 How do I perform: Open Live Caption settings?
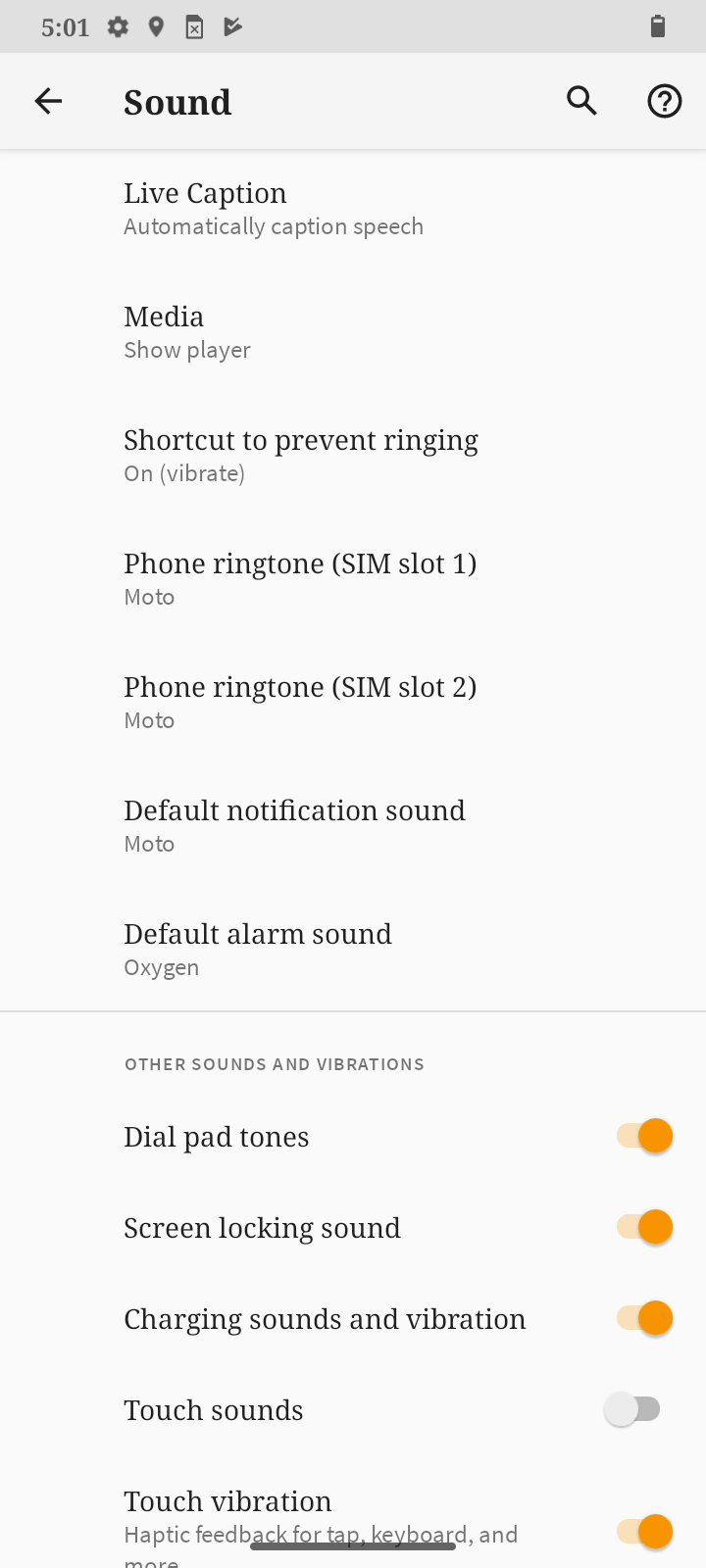[274, 209]
